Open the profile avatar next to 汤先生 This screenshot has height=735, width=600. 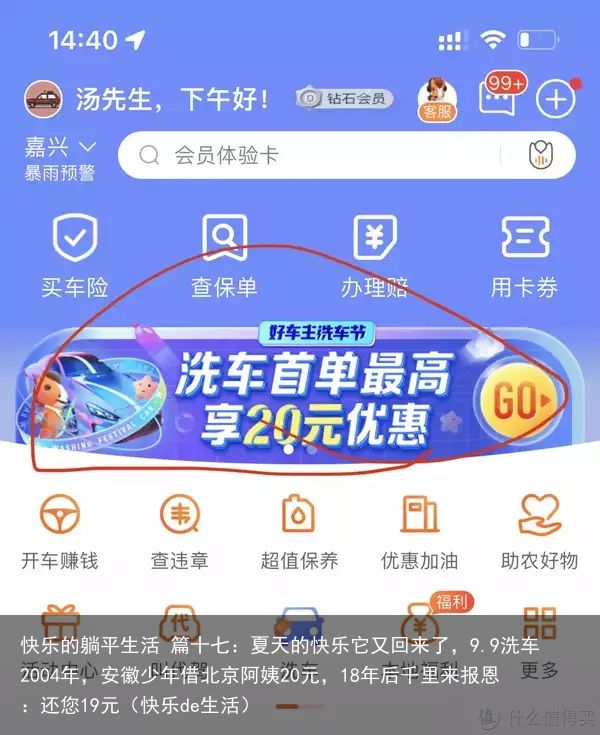pos(44,98)
